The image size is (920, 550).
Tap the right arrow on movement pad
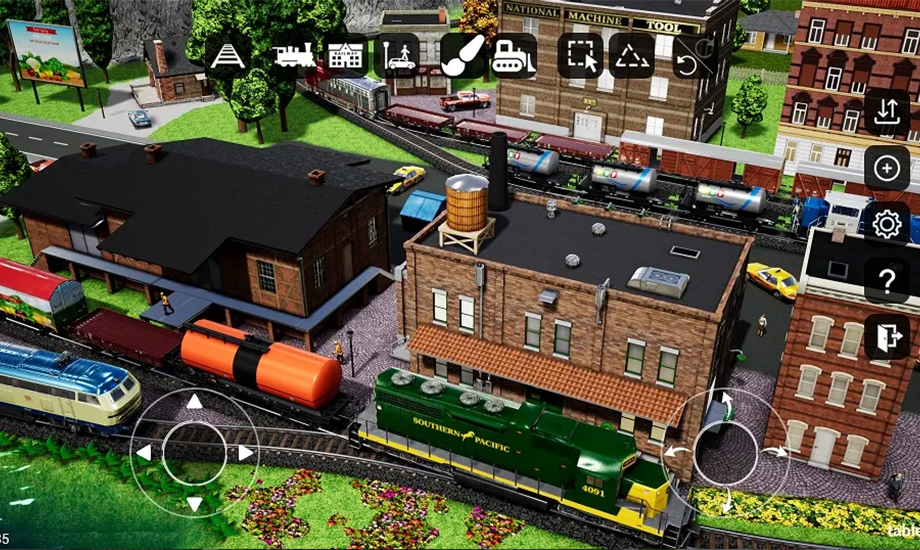245,453
